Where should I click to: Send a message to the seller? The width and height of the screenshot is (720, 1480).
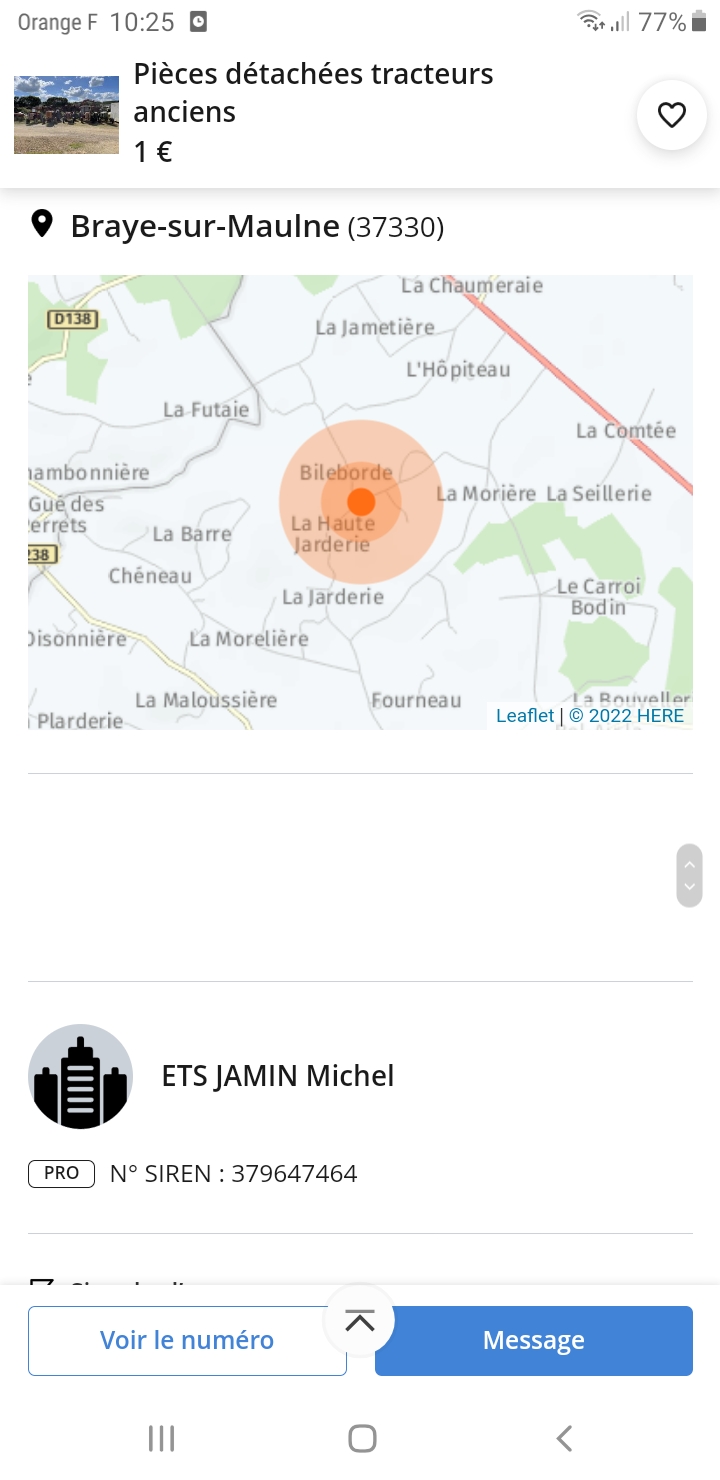(533, 1340)
